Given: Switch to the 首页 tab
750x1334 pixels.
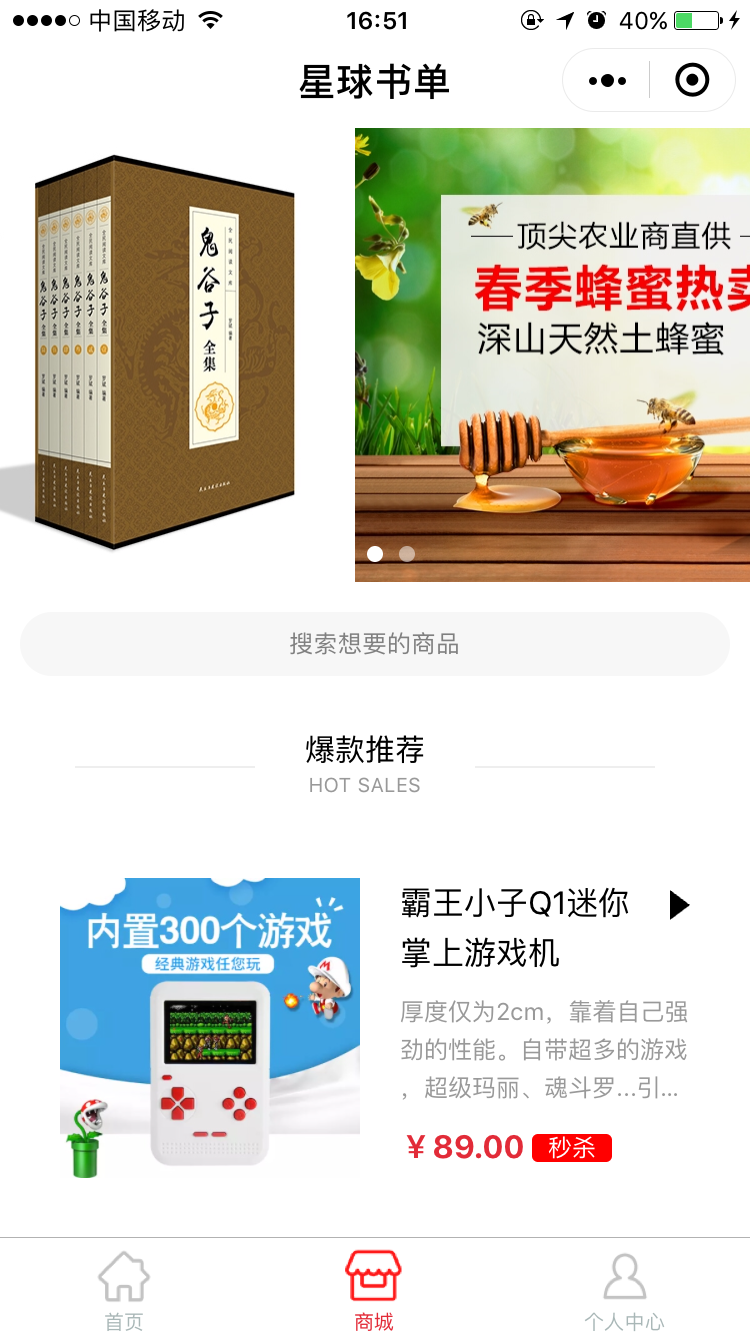Looking at the screenshot, I should pyautogui.click(x=124, y=1290).
